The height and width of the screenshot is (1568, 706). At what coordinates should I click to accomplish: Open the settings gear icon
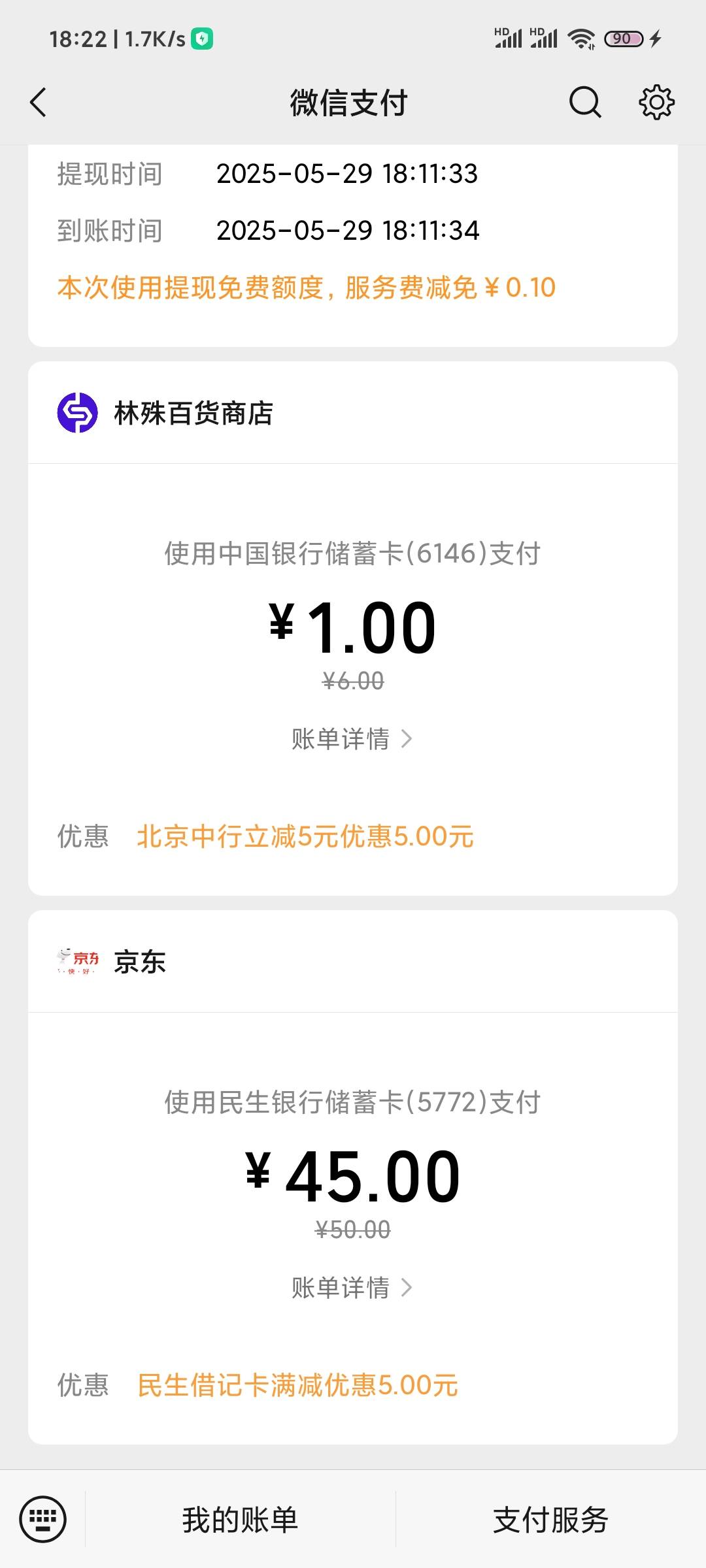coord(656,102)
